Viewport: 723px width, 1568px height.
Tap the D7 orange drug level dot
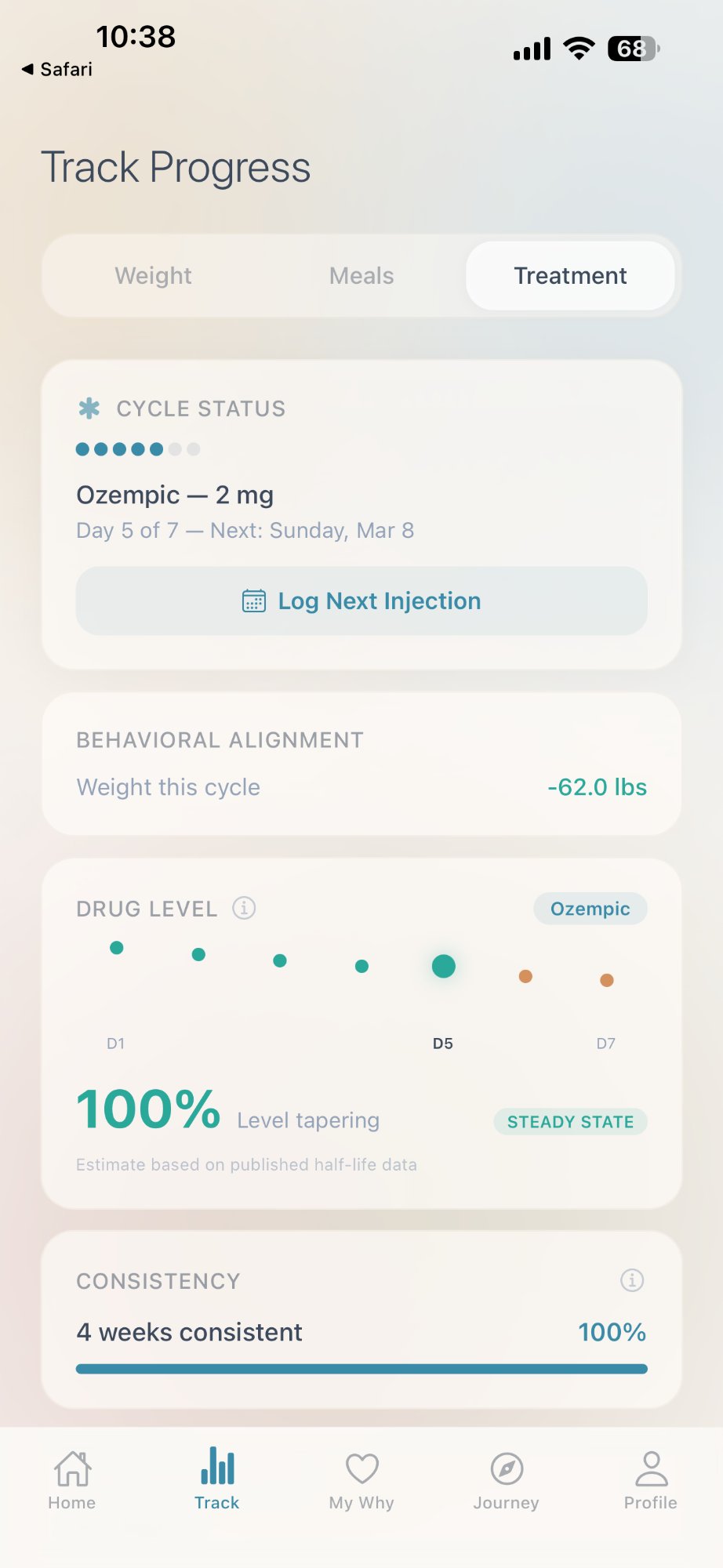pos(606,979)
